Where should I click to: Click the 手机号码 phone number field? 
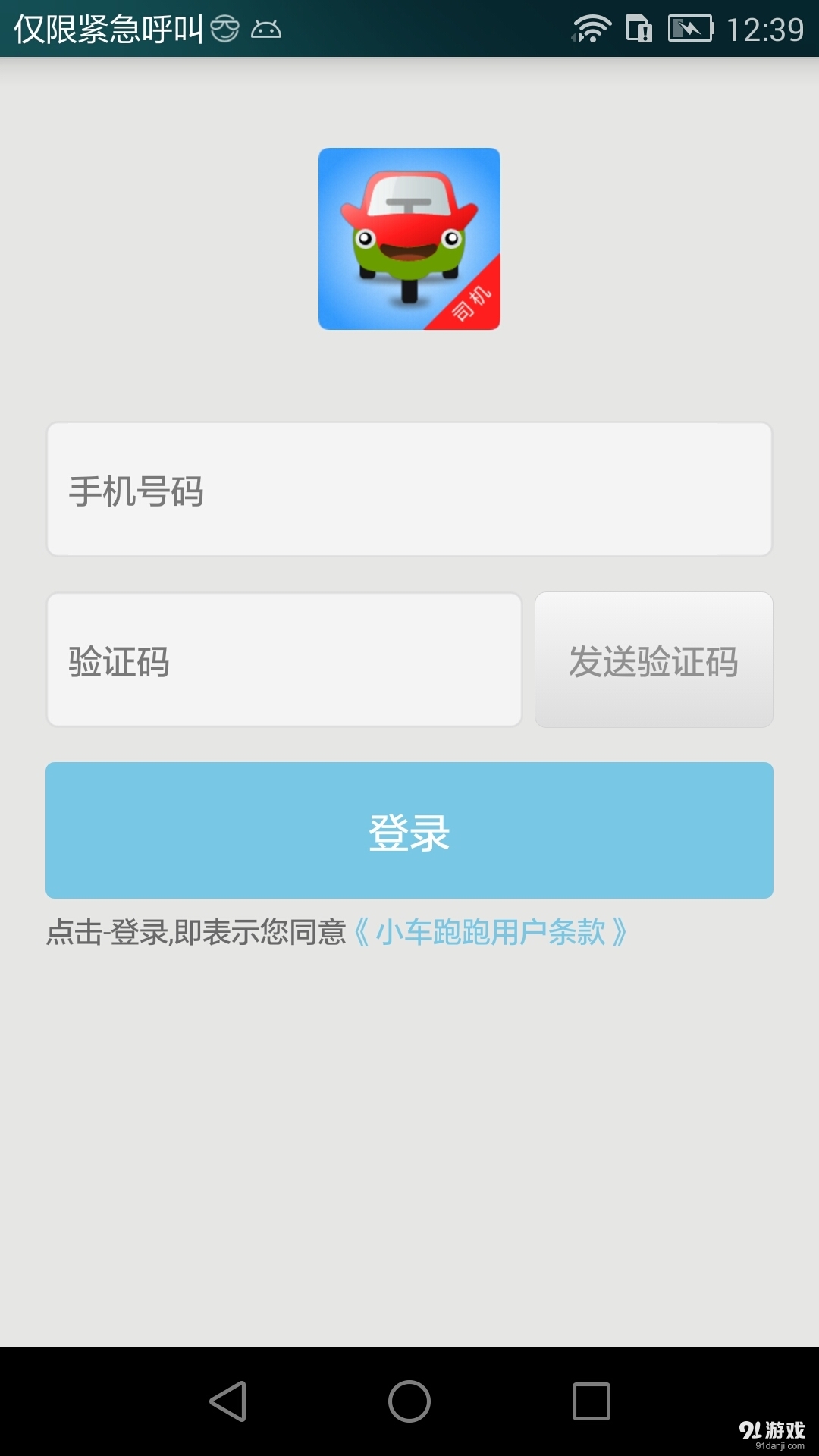tap(409, 489)
